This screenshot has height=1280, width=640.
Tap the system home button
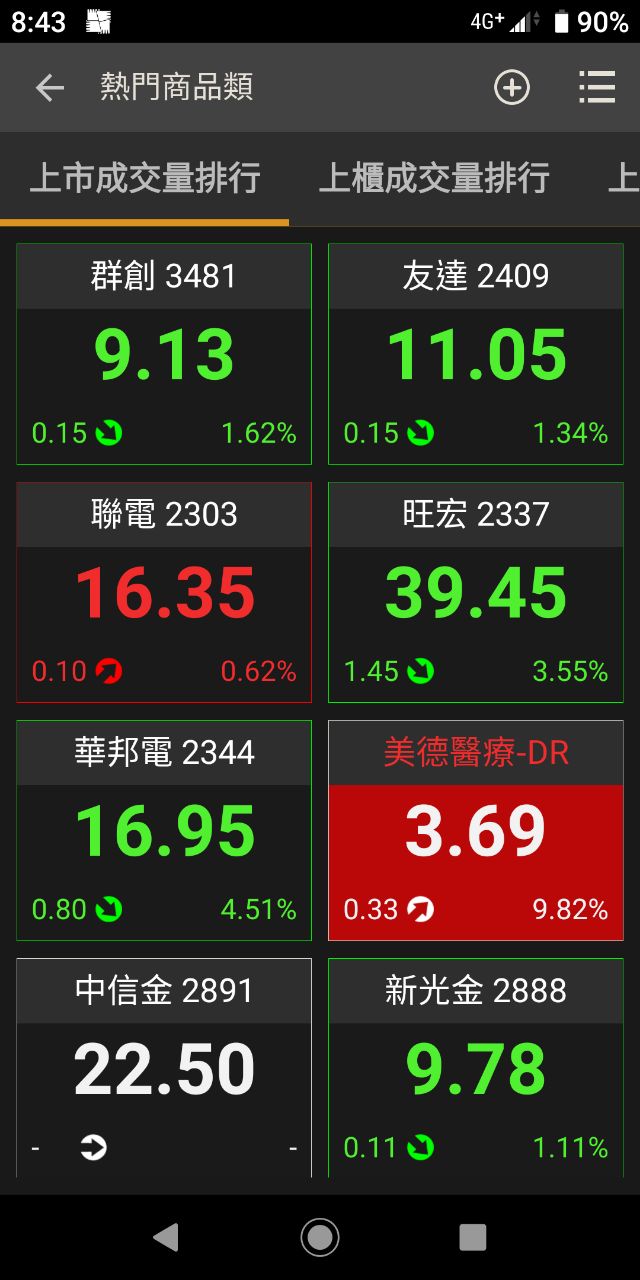[320, 1237]
